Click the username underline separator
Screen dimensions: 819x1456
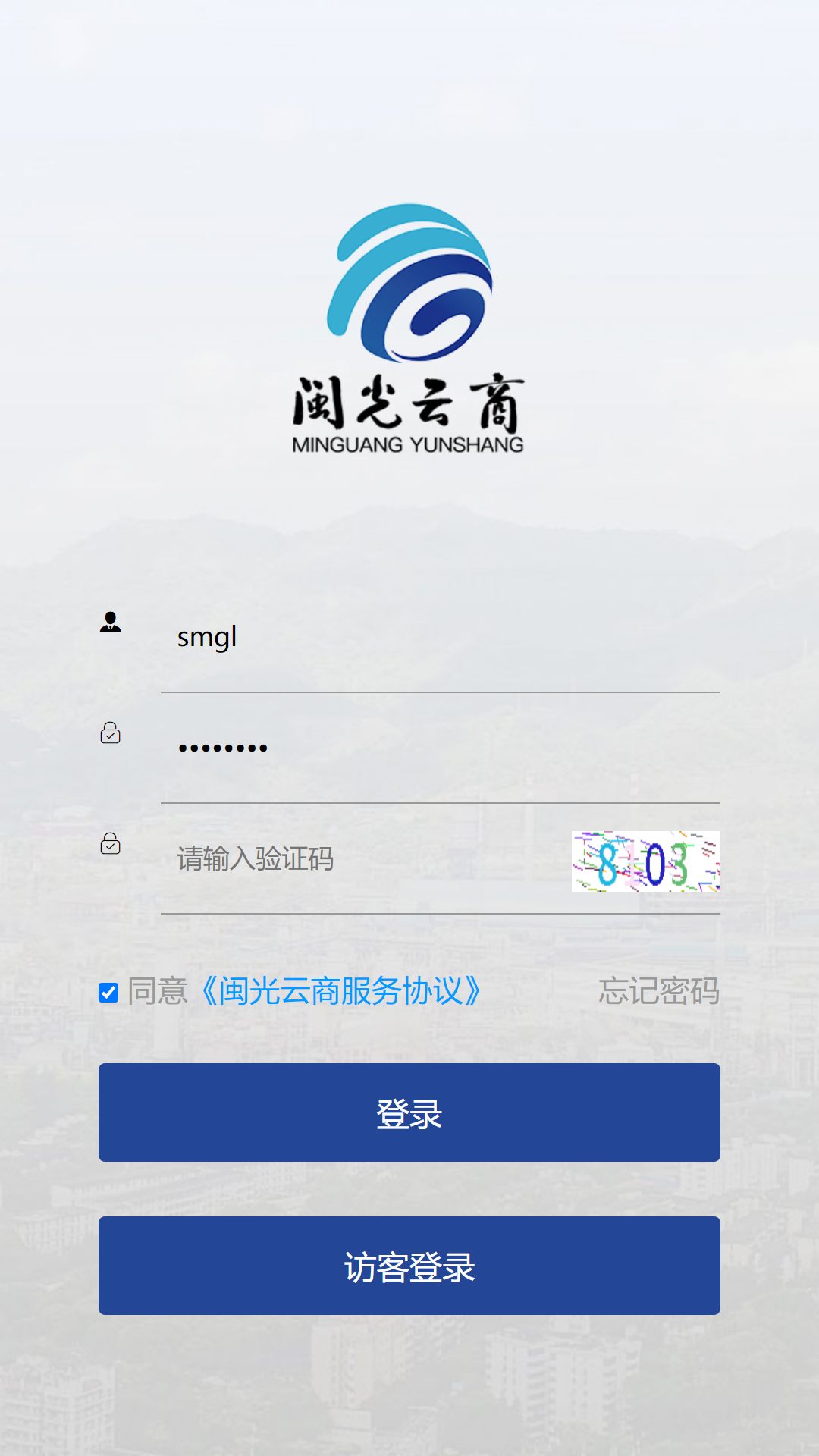440,691
